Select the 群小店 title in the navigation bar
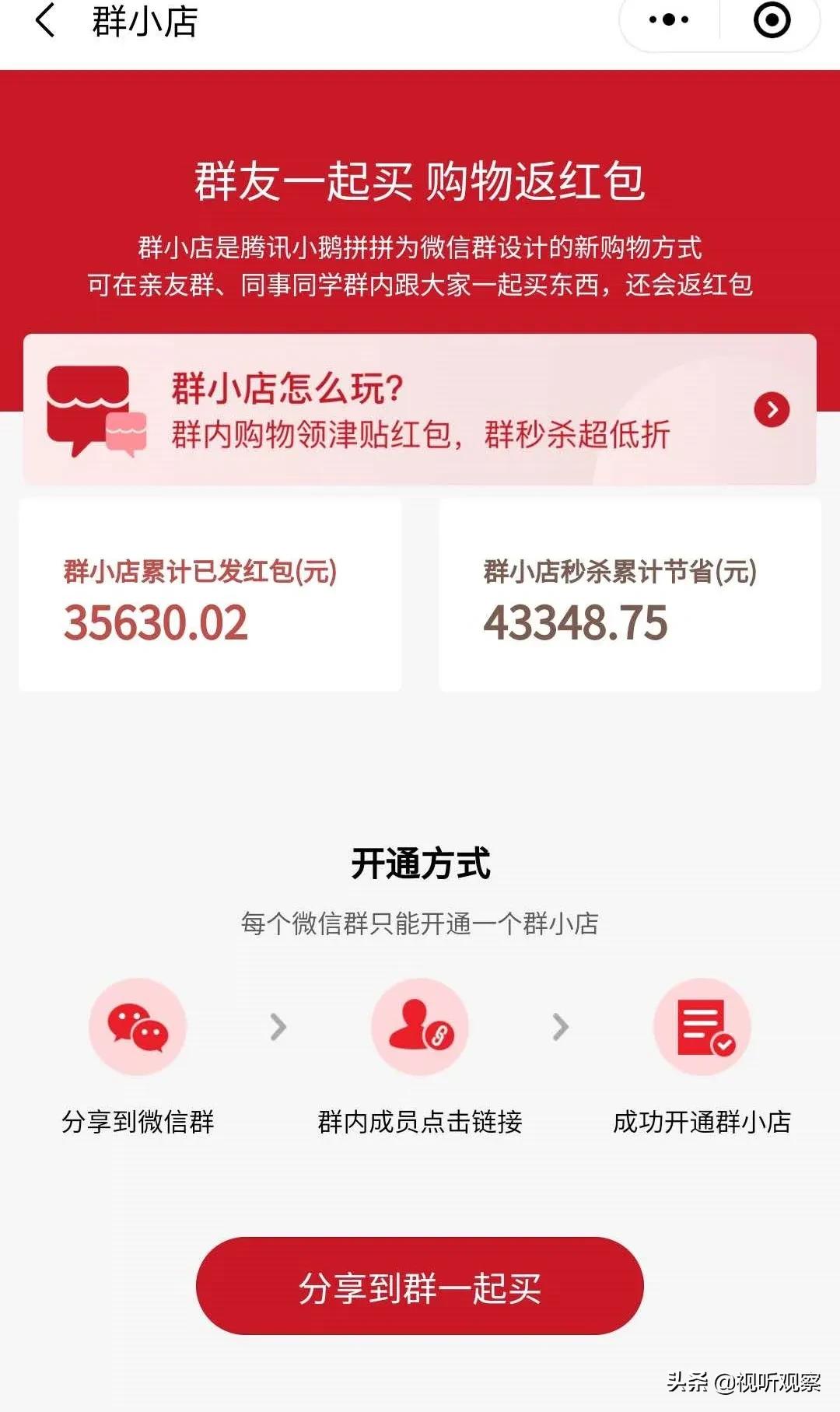Viewport: 840px width, 1412px height. pos(144,23)
